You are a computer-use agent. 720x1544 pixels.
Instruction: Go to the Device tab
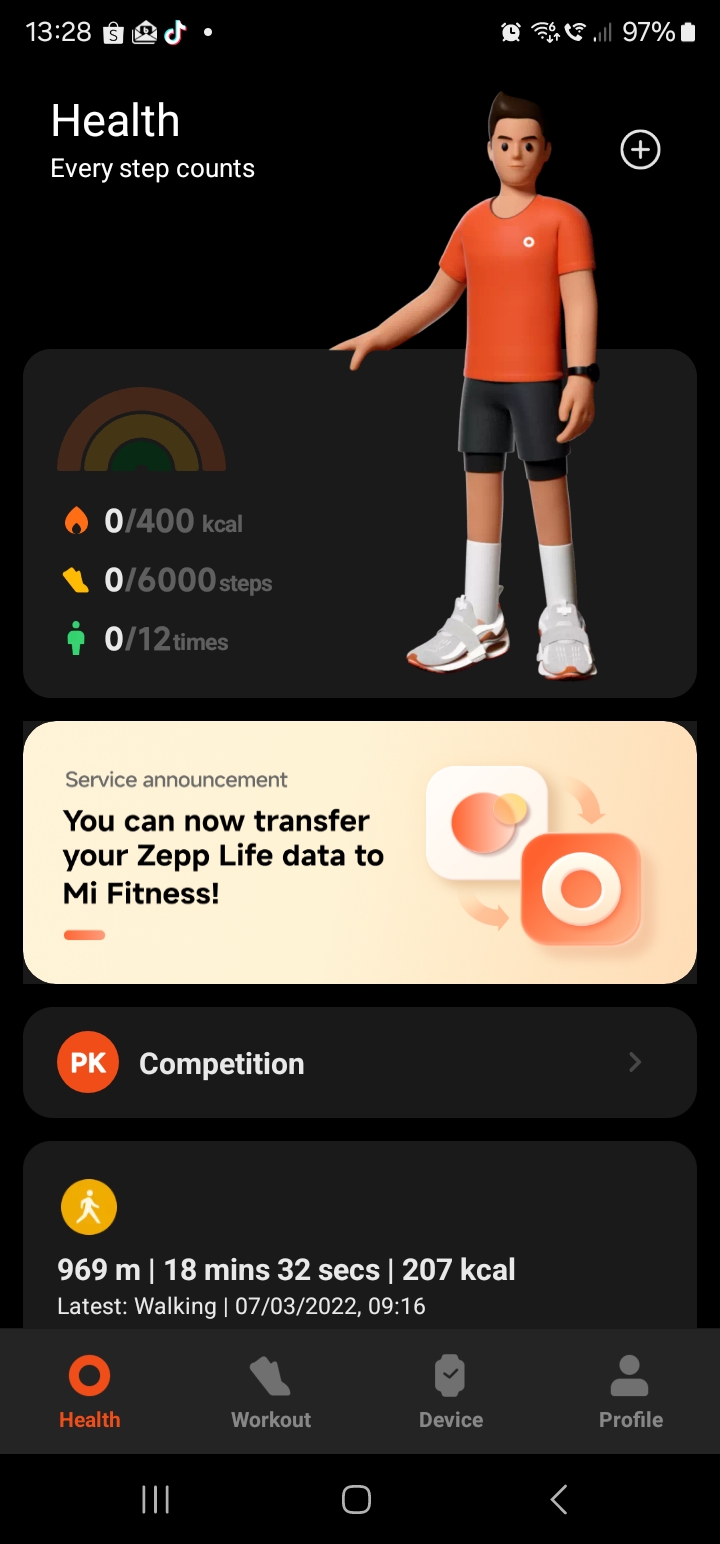[450, 1392]
